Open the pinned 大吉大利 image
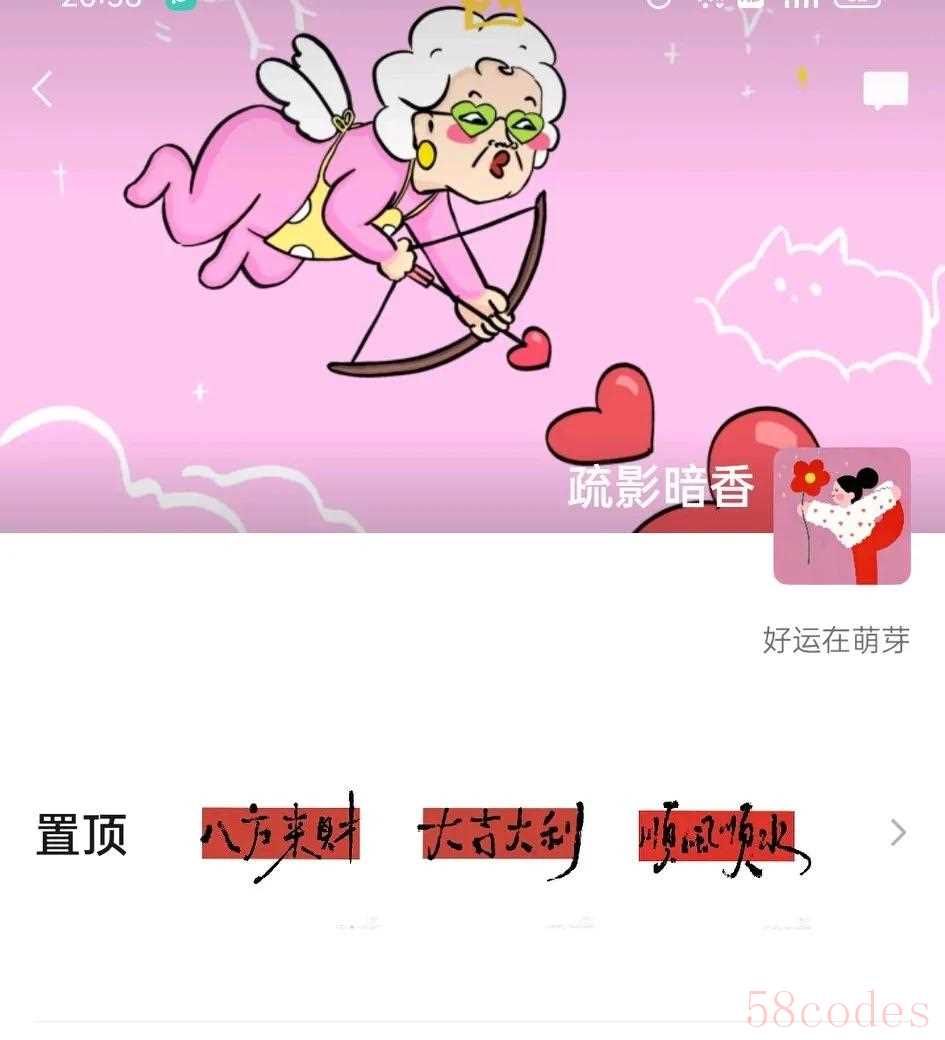The image size is (945, 1040). [x=501, y=838]
